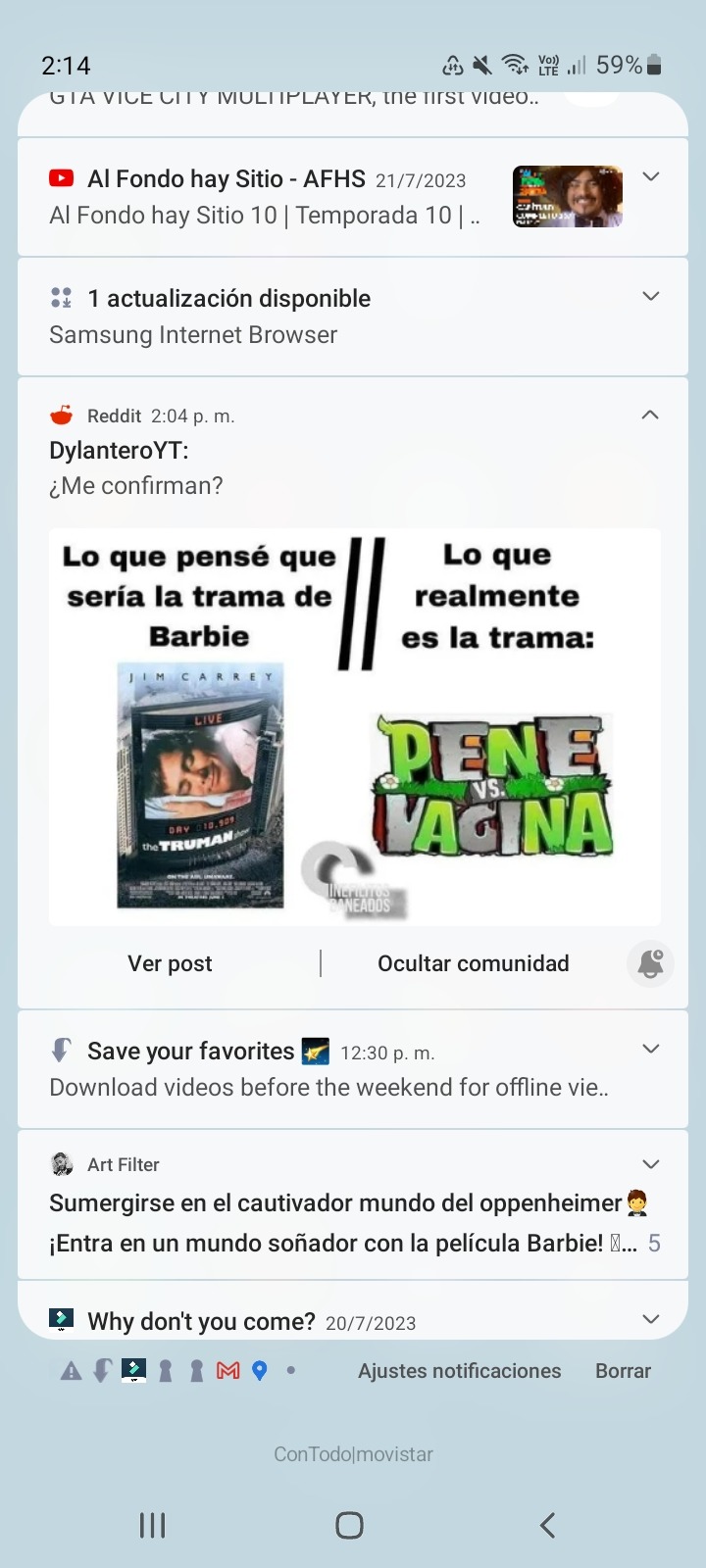
Task: Tap the Google Maps pin icon
Action: click(x=259, y=1371)
